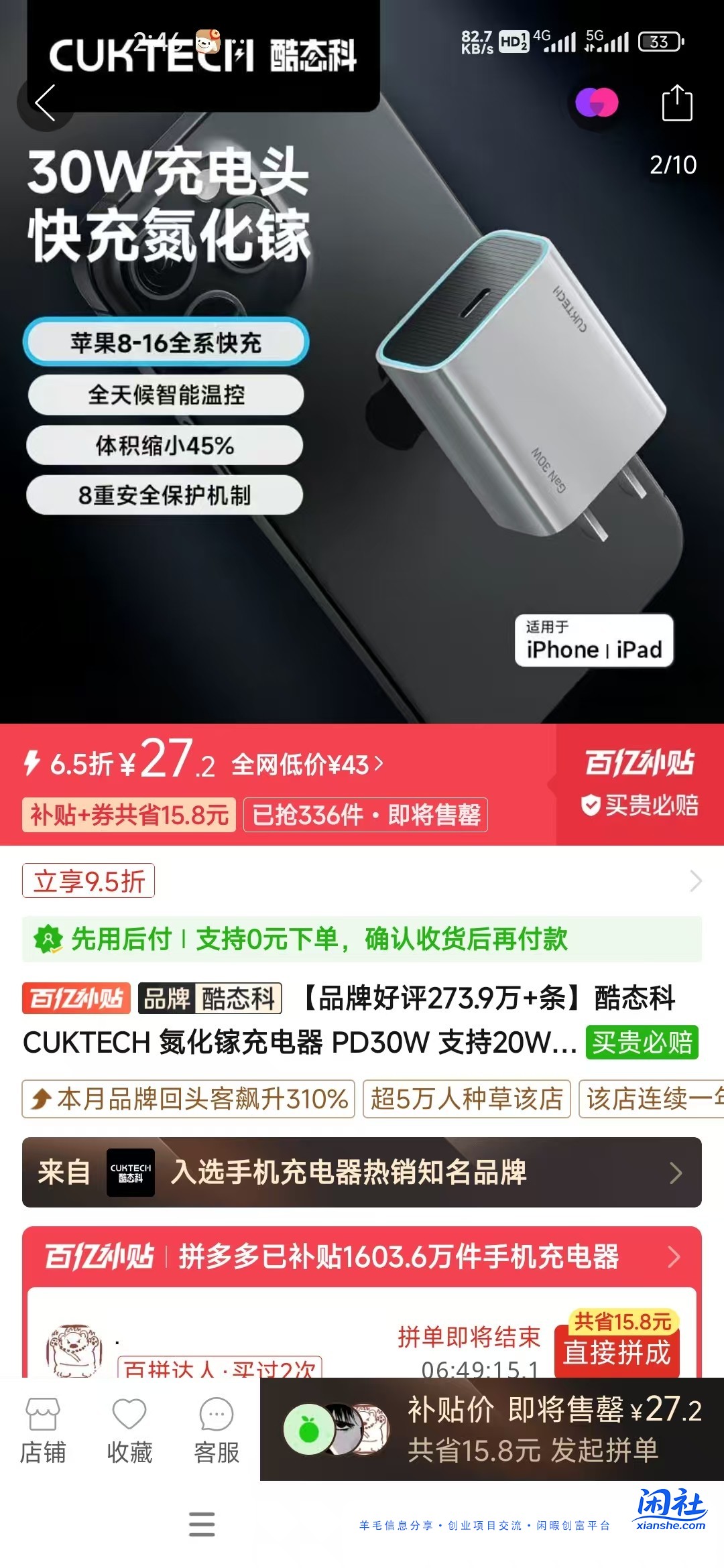Open 本月品牌回头客飙升310% tag
Screen dimensions: 724x1568
tap(188, 1099)
